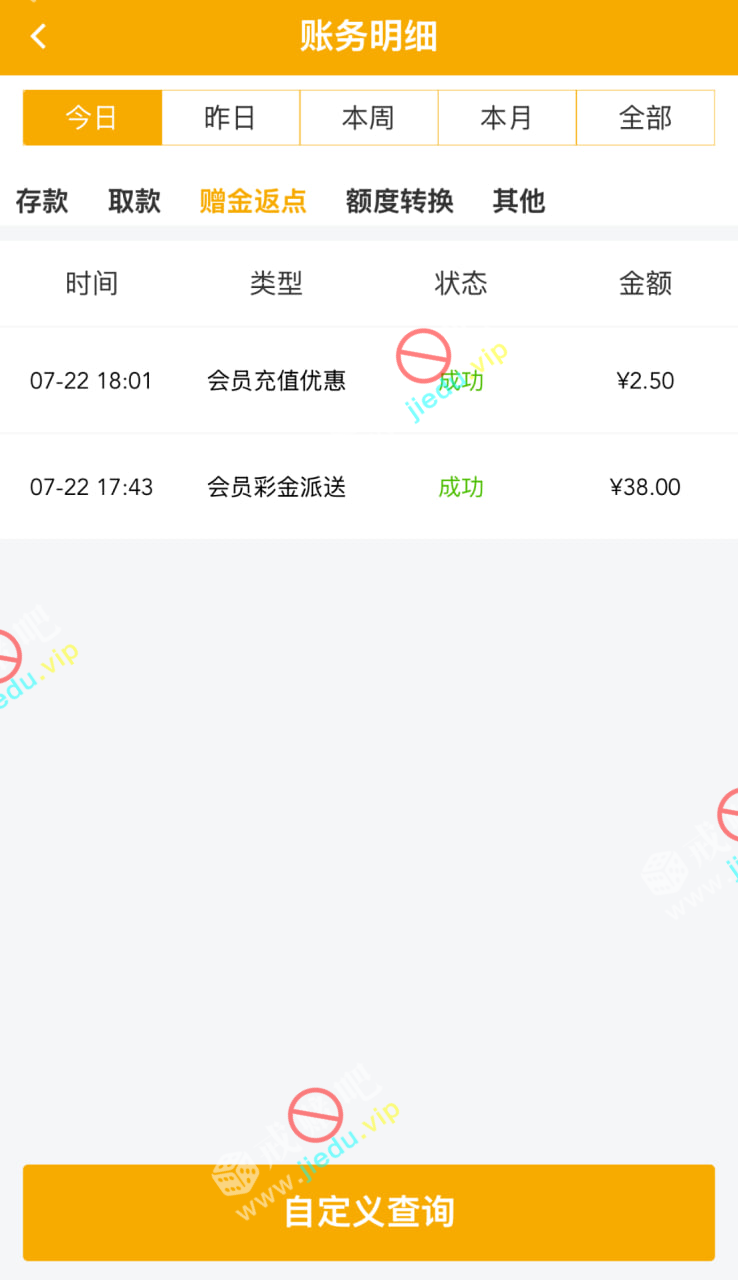The width and height of the screenshot is (738, 1280).
Task: Open the 存款 category tab
Action: [42, 201]
